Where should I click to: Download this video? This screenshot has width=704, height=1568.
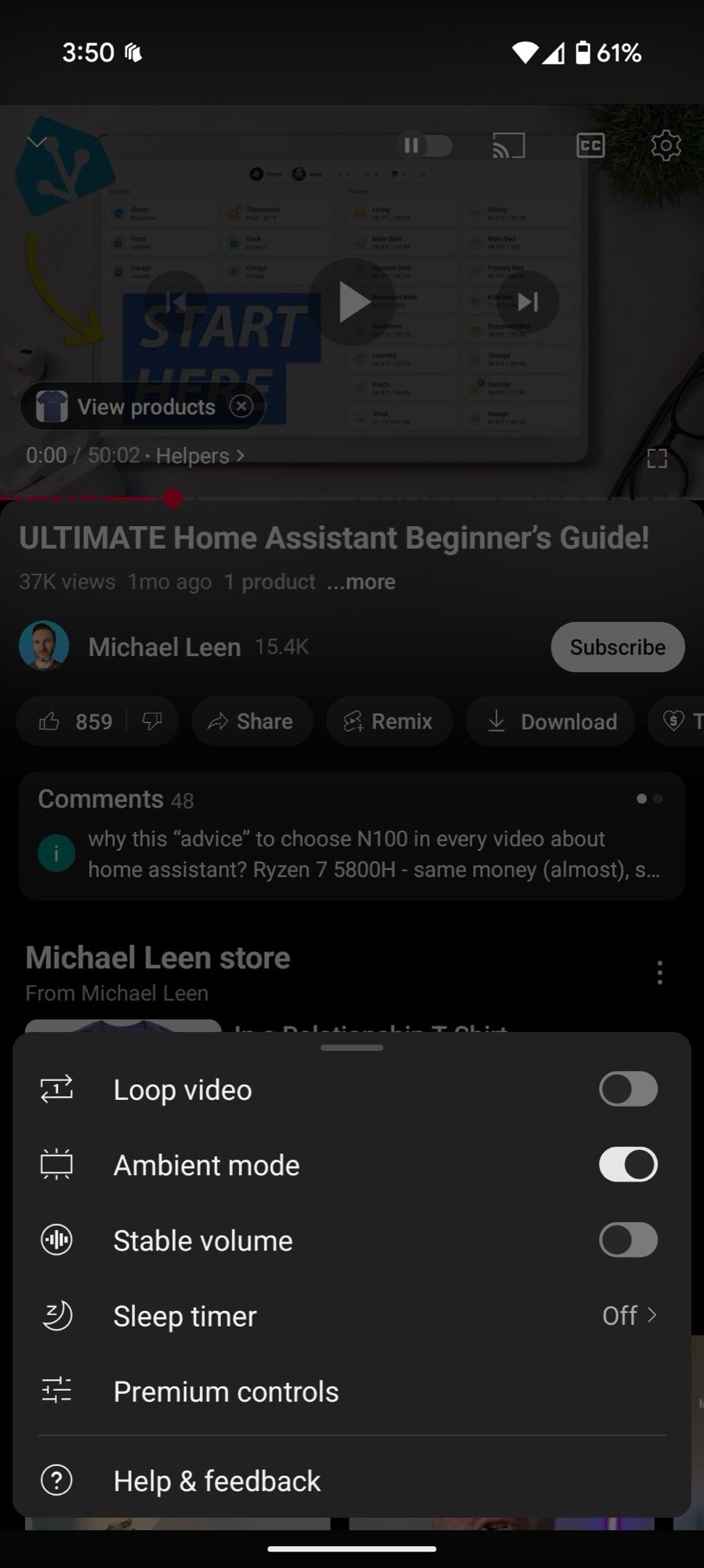[x=550, y=721]
